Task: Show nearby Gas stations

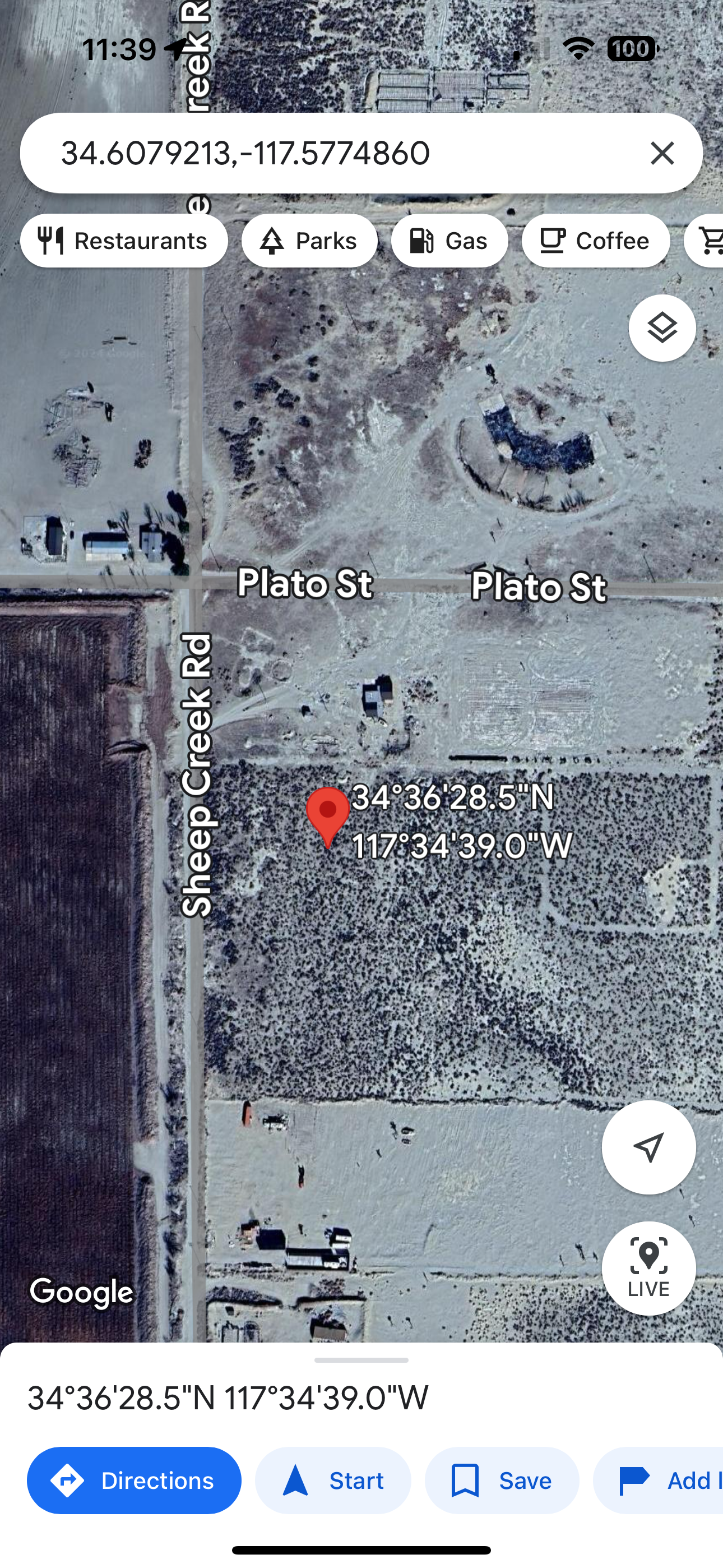Action: (449, 241)
